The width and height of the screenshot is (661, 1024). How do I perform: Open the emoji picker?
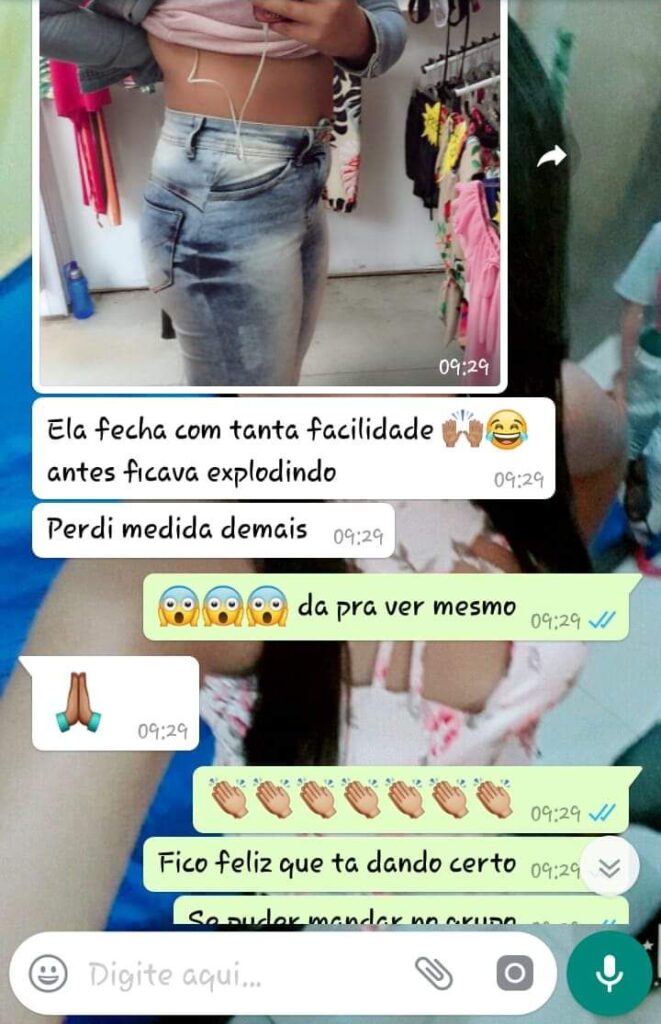48,974
